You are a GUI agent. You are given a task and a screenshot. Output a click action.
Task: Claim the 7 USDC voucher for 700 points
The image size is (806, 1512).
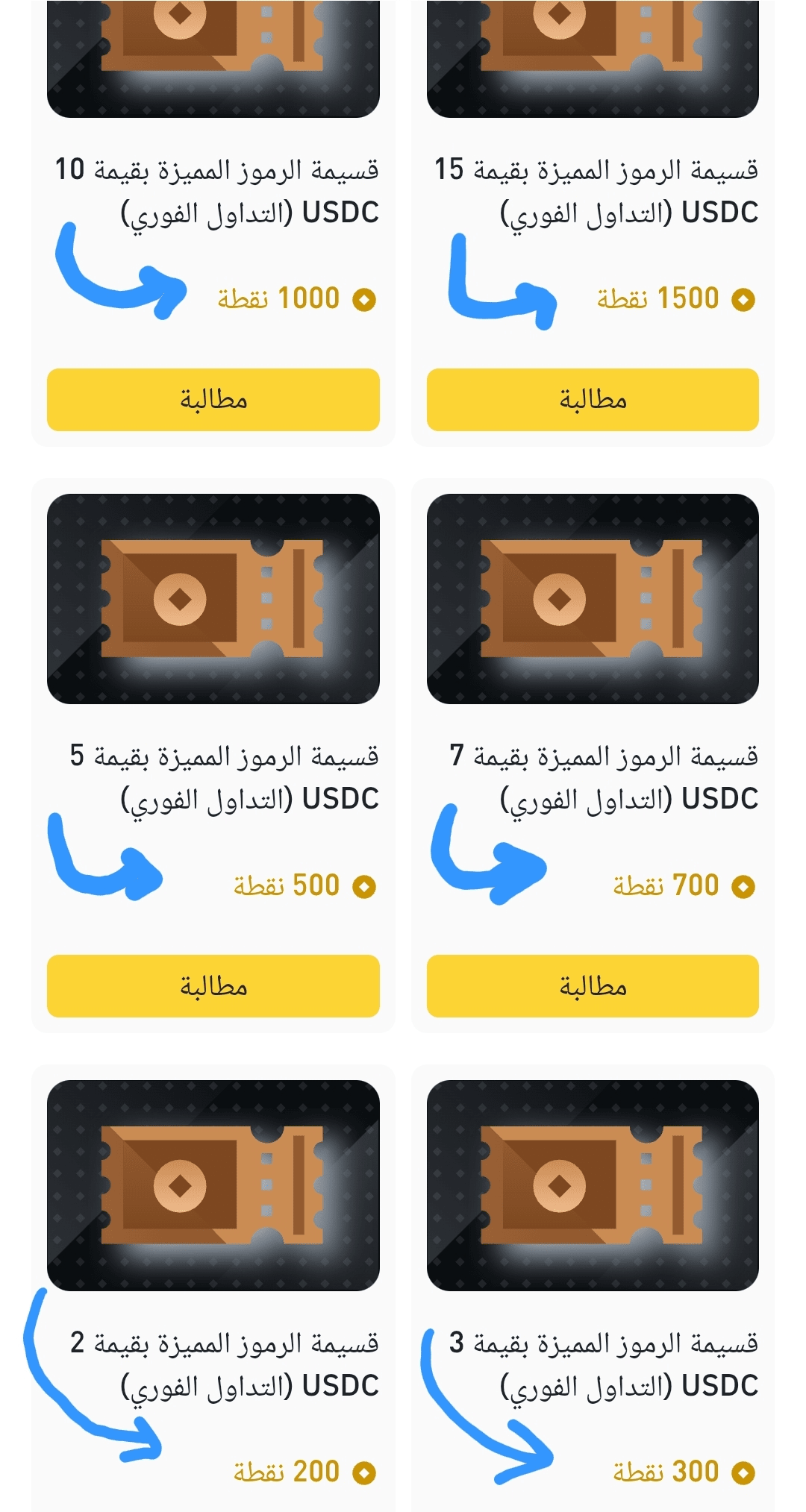(x=593, y=986)
